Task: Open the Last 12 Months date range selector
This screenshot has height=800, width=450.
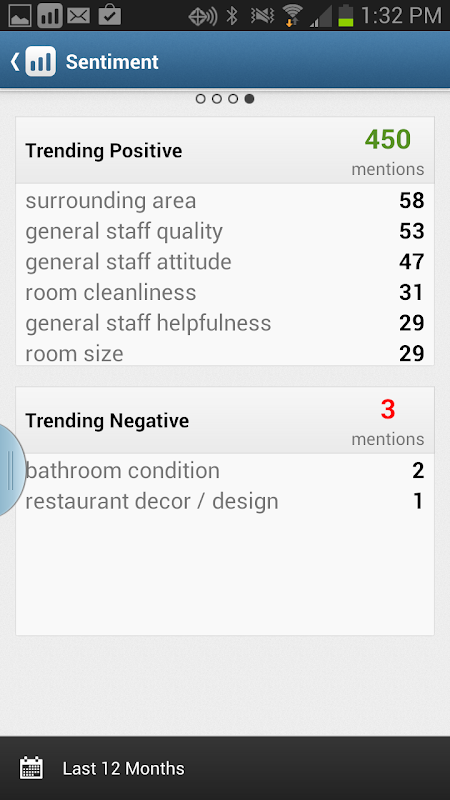Action: tap(225, 768)
